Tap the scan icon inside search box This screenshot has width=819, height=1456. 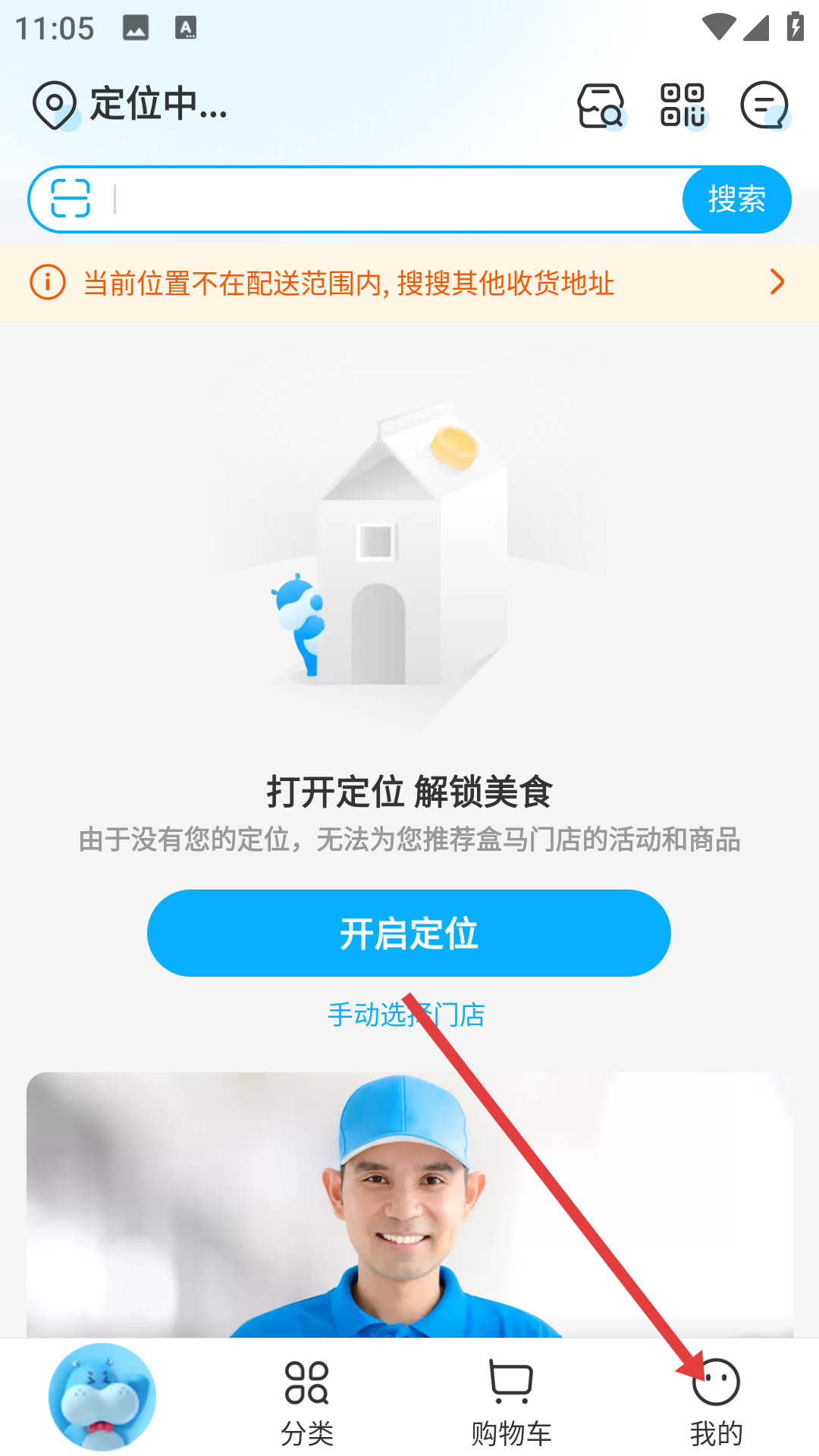coord(71,199)
